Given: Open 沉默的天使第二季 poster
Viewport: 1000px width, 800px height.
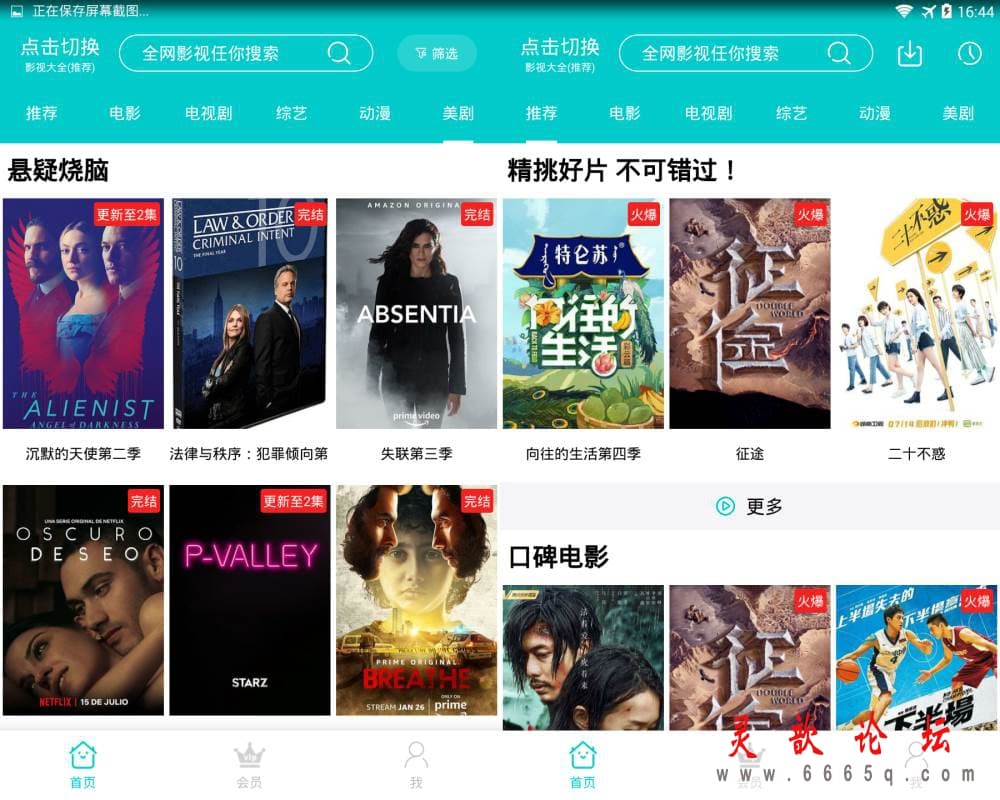Looking at the screenshot, I should (x=83, y=313).
